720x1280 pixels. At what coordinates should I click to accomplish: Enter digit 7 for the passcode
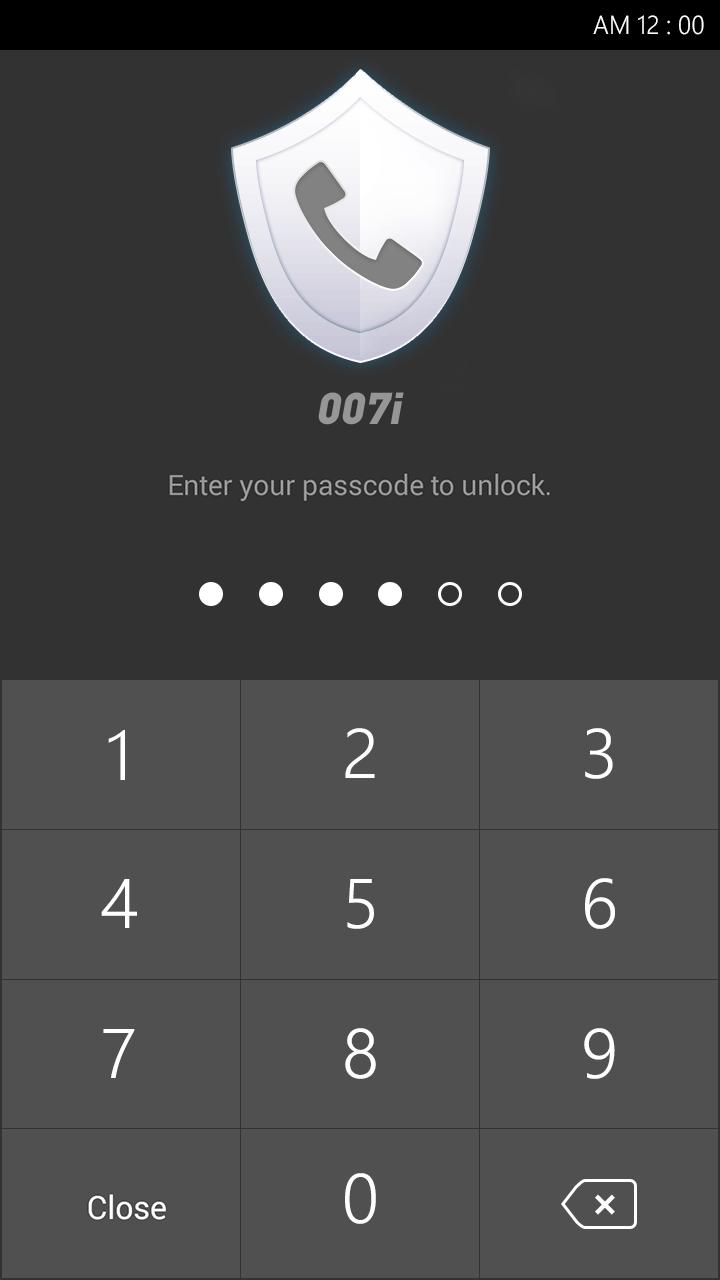(120, 1054)
